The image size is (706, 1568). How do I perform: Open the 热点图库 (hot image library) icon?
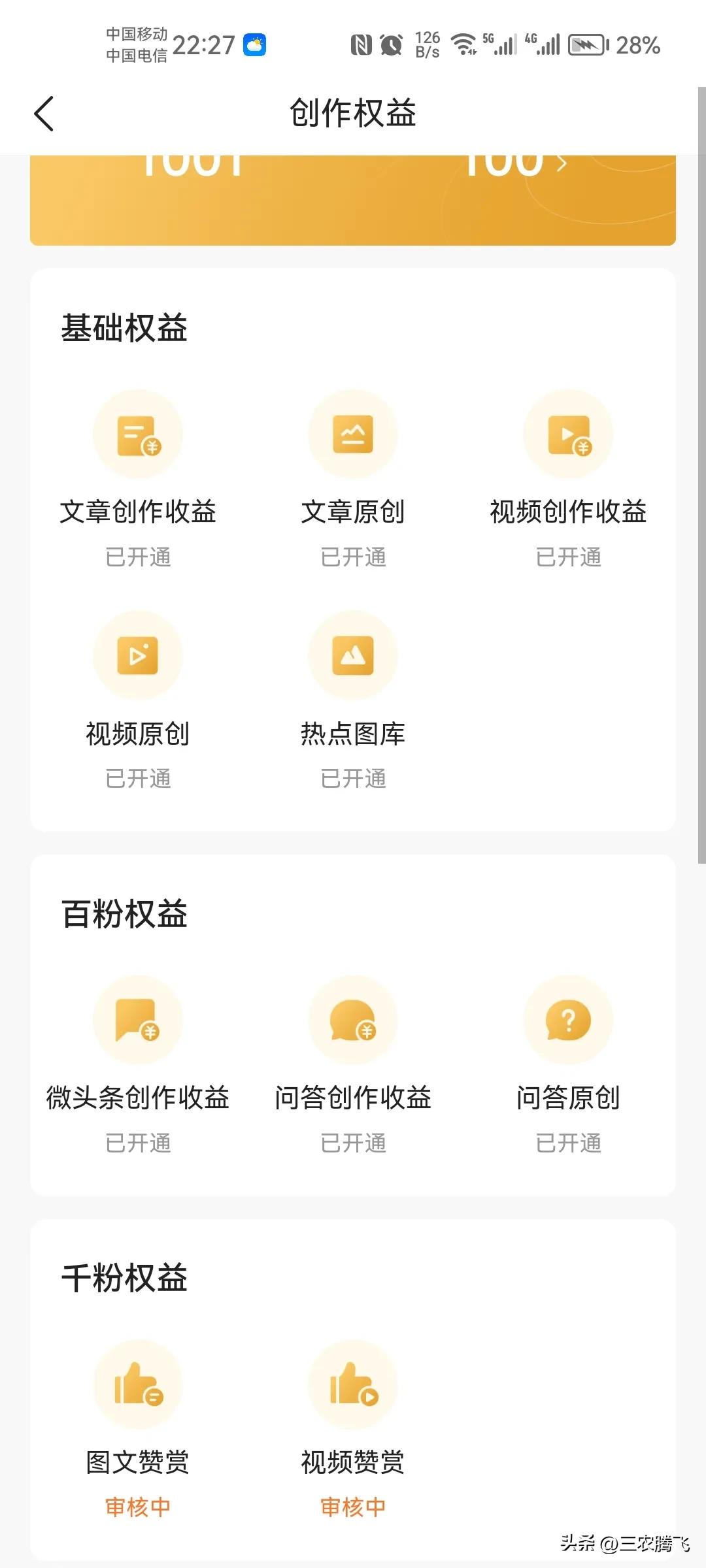[x=353, y=655]
